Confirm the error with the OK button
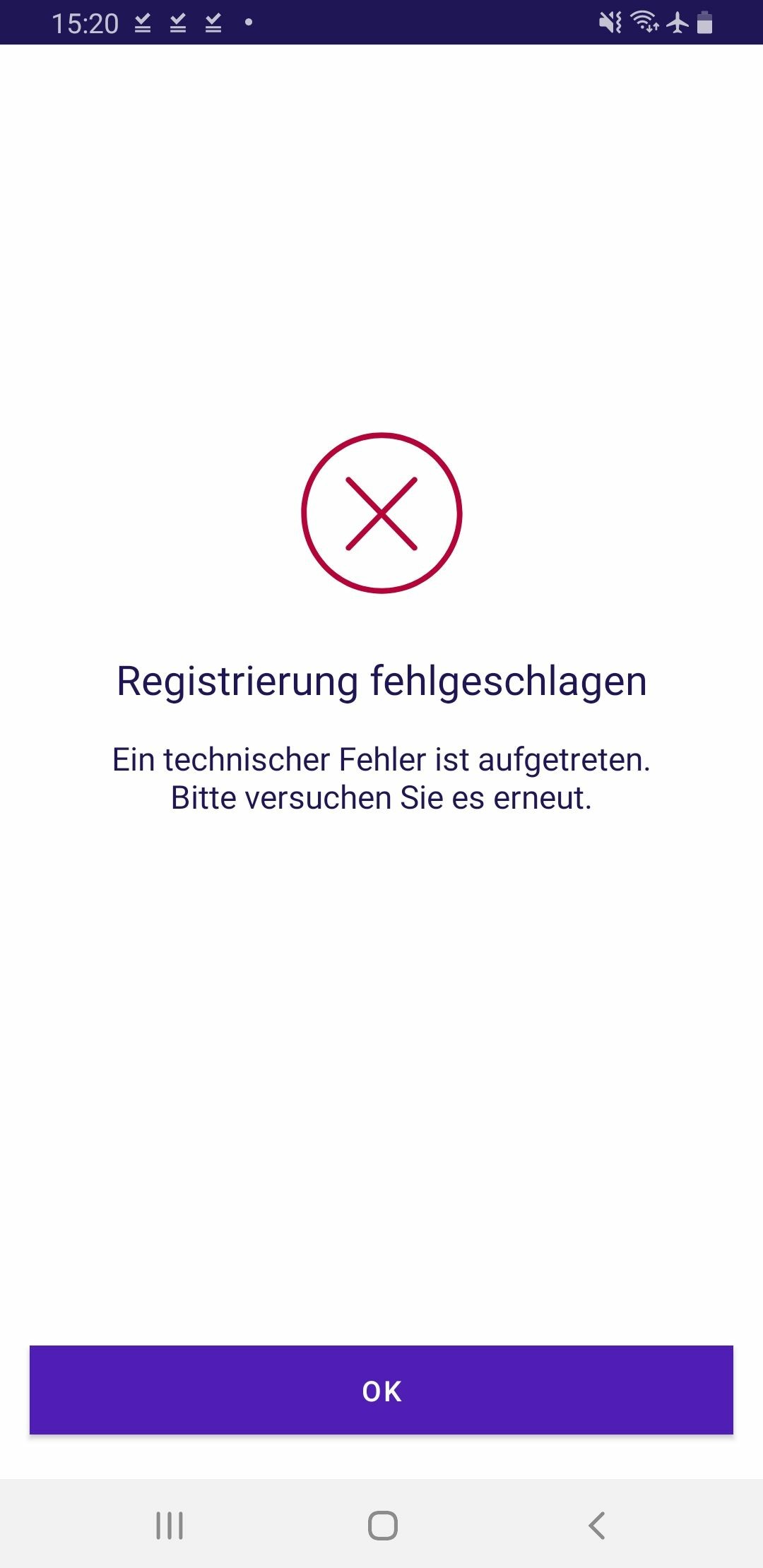 pos(381,1390)
